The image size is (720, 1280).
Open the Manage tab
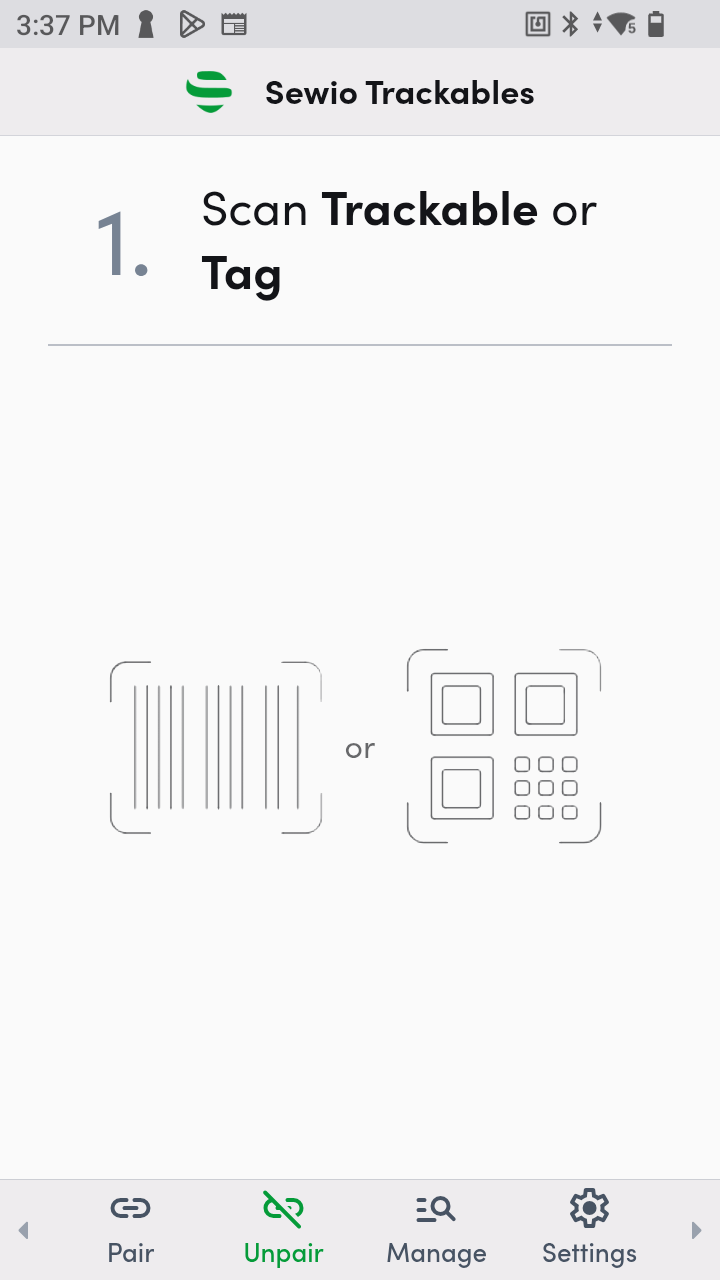coord(436,1229)
